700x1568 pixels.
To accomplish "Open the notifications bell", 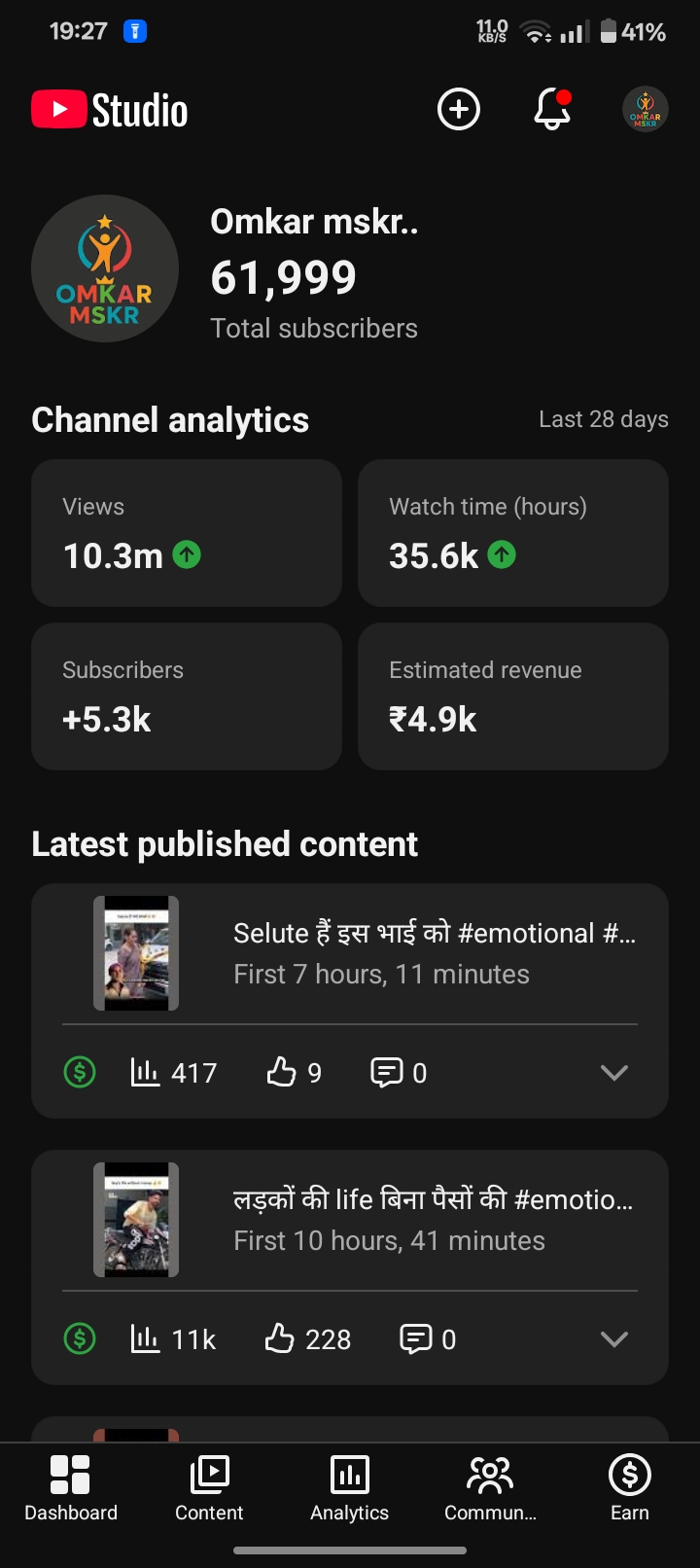I will (551, 109).
